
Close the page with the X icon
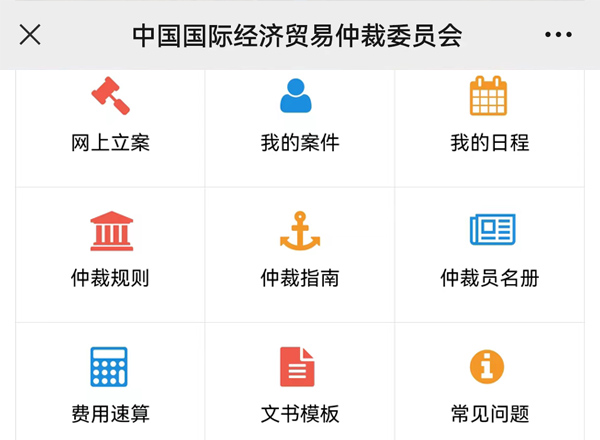pos(31,35)
